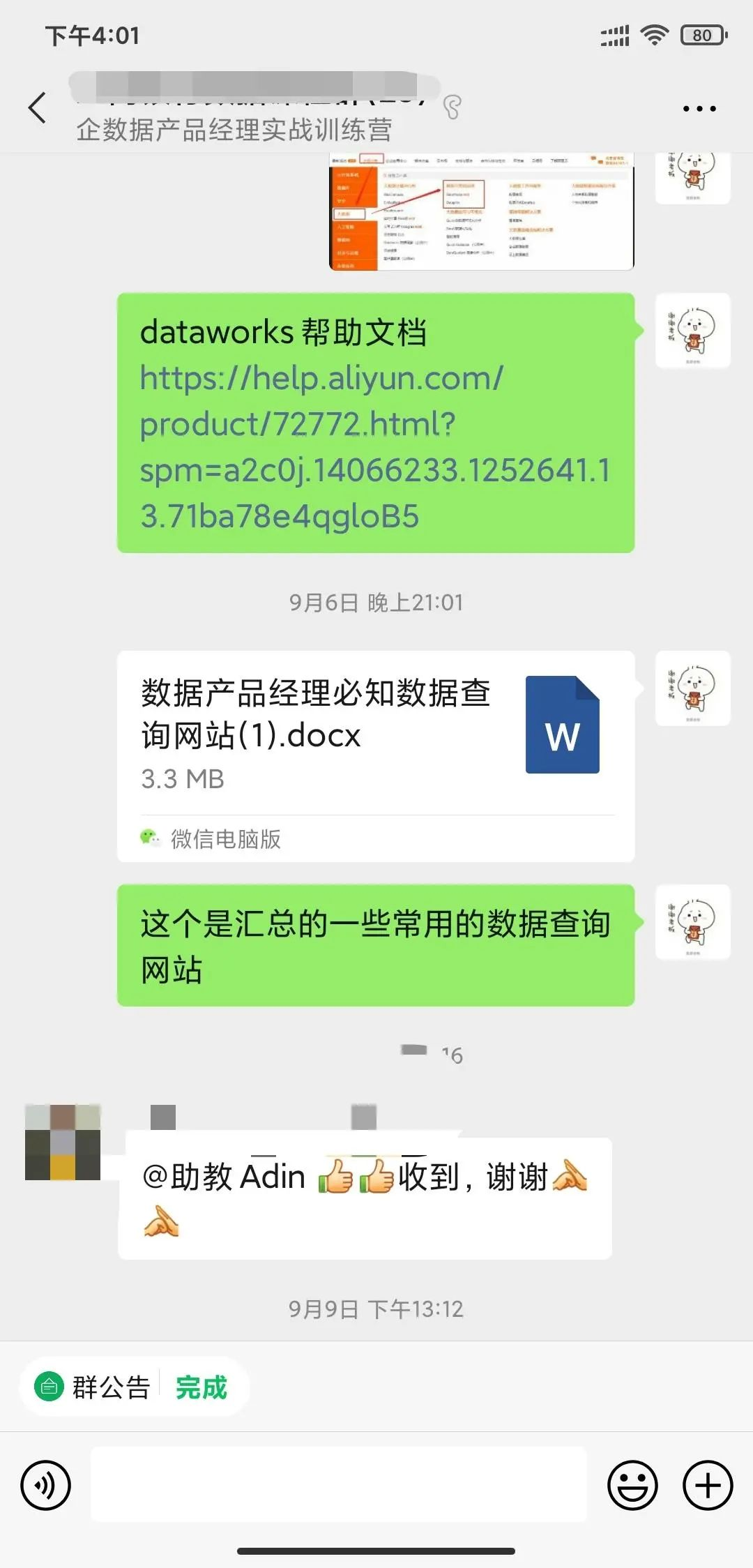Screen dimensions: 753x1568
Task: Open the help.aliyun.com dataworks link
Action: coord(375,446)
